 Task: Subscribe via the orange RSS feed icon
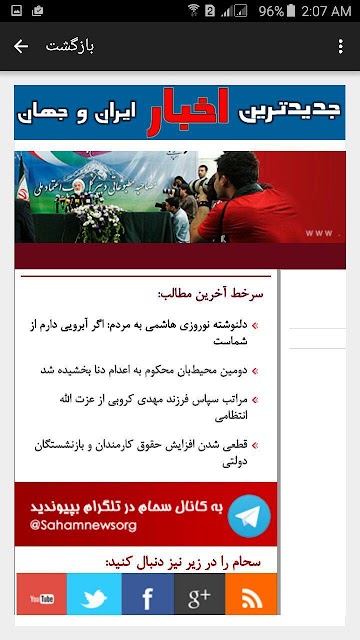click(251, 594)
